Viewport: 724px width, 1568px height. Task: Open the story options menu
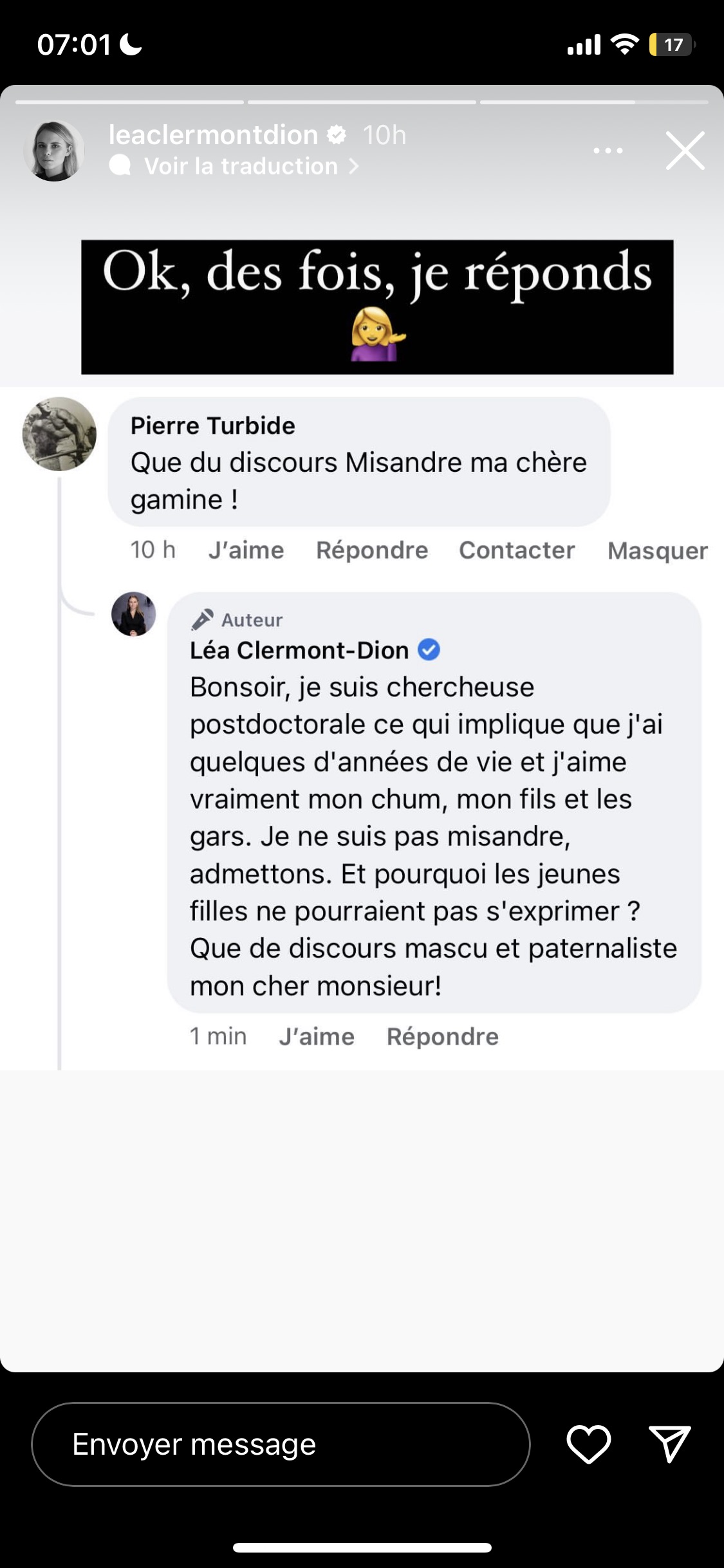tap(608, 151)
